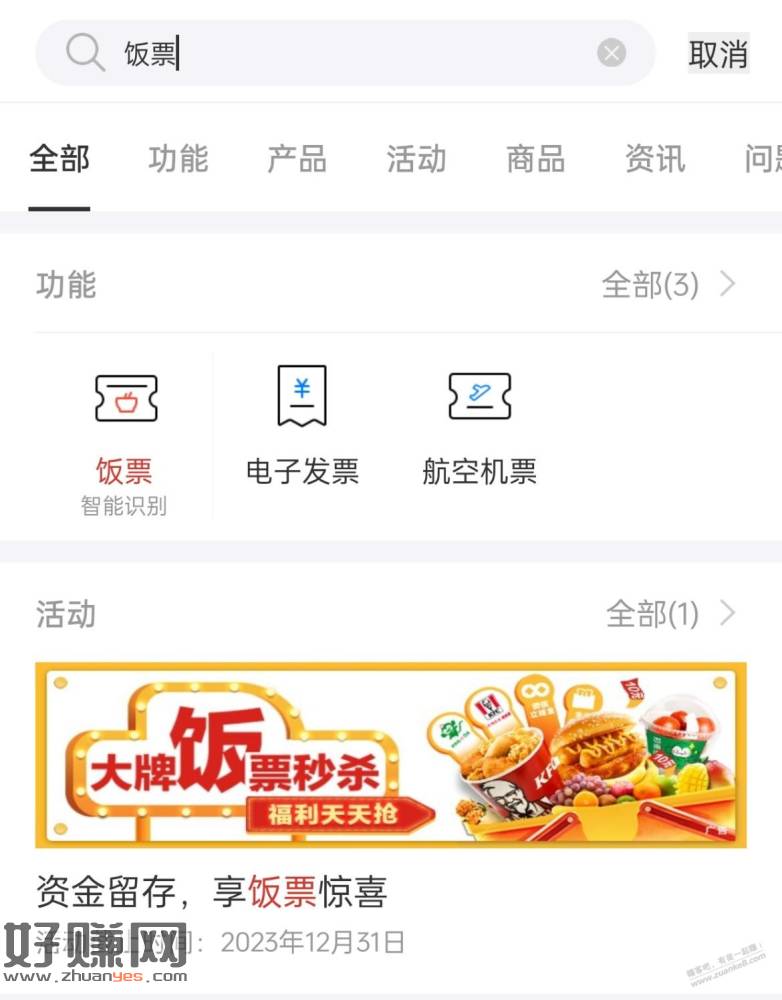Open the 饭票 function
Viewport: 782px width, 1000px height.
click(x=124, y=435)
